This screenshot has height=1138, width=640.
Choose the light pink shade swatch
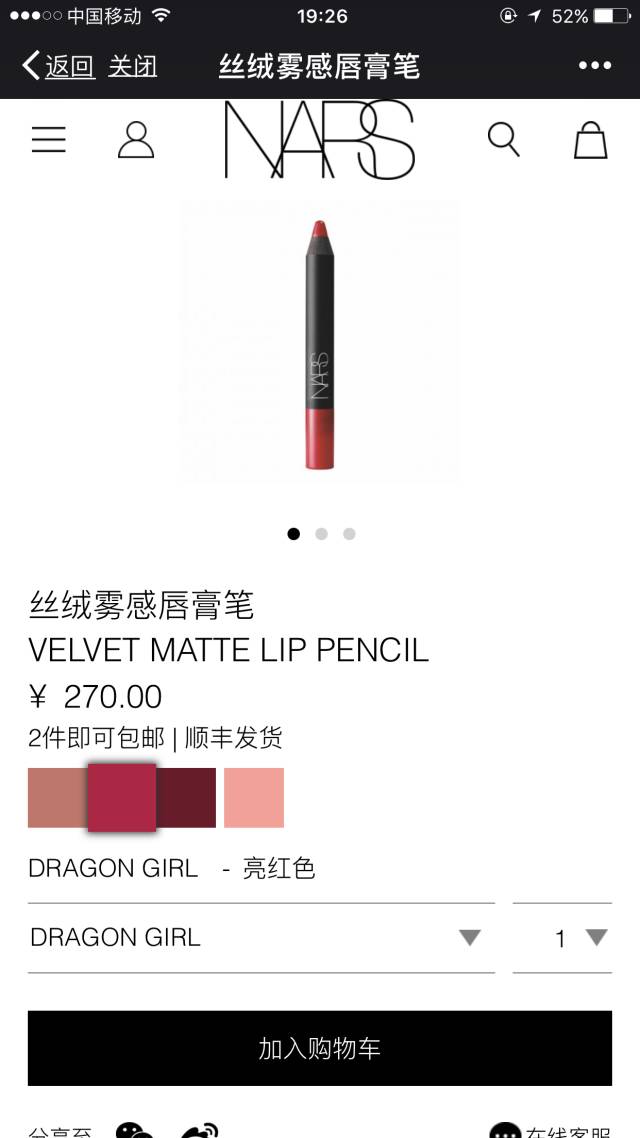[x=254, y=798]
